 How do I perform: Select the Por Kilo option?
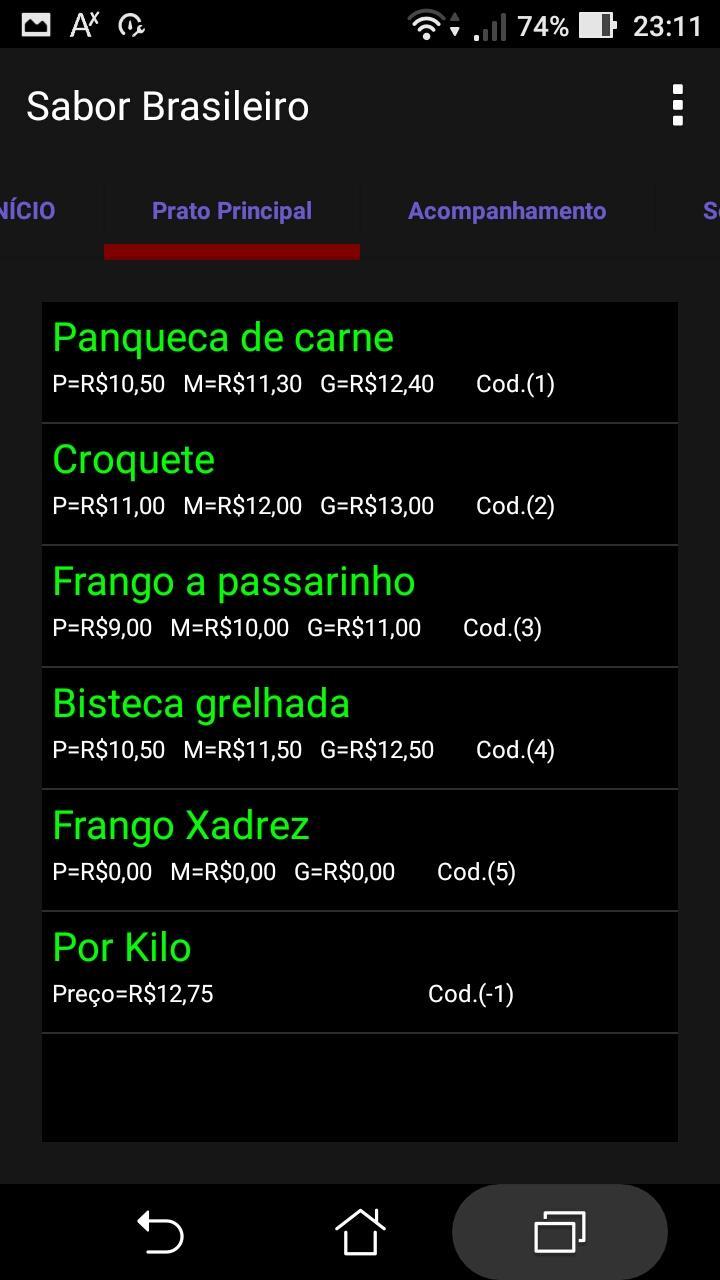click(360, 972)
